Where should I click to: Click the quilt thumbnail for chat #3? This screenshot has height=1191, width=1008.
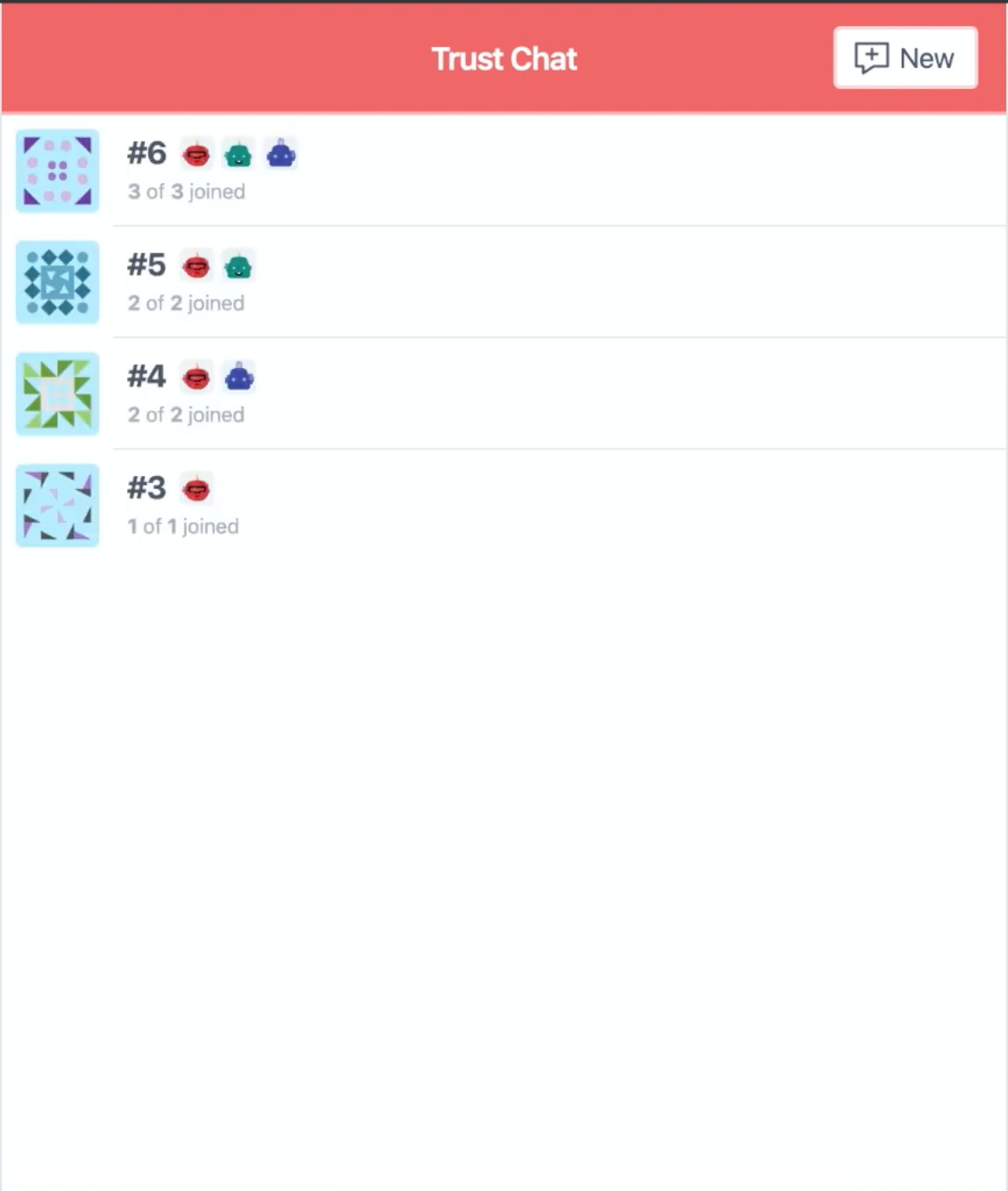click(x=57, y=506)
